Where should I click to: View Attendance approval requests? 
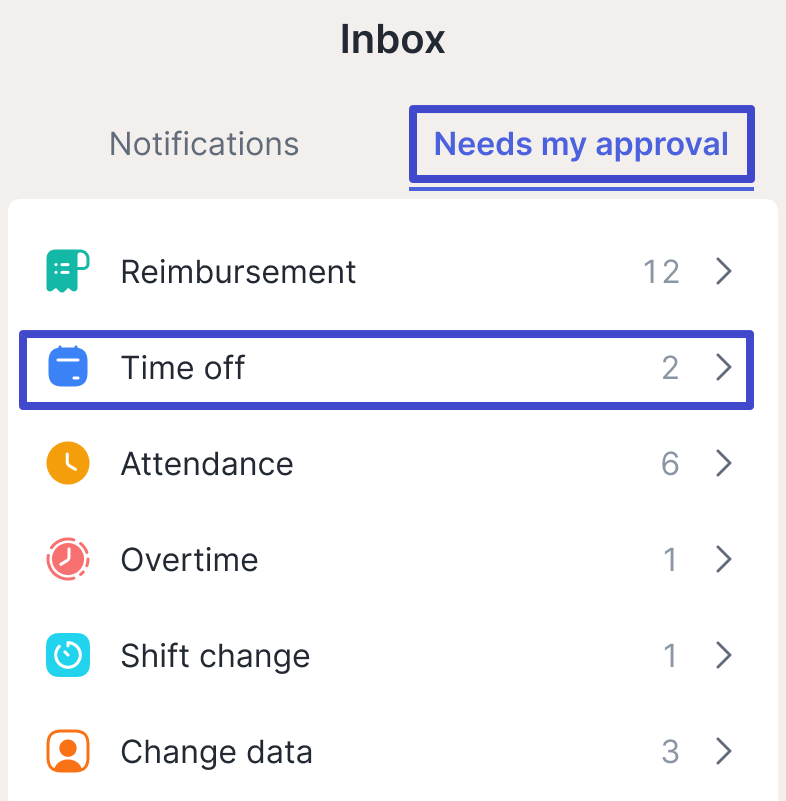[x=390, y=464]
